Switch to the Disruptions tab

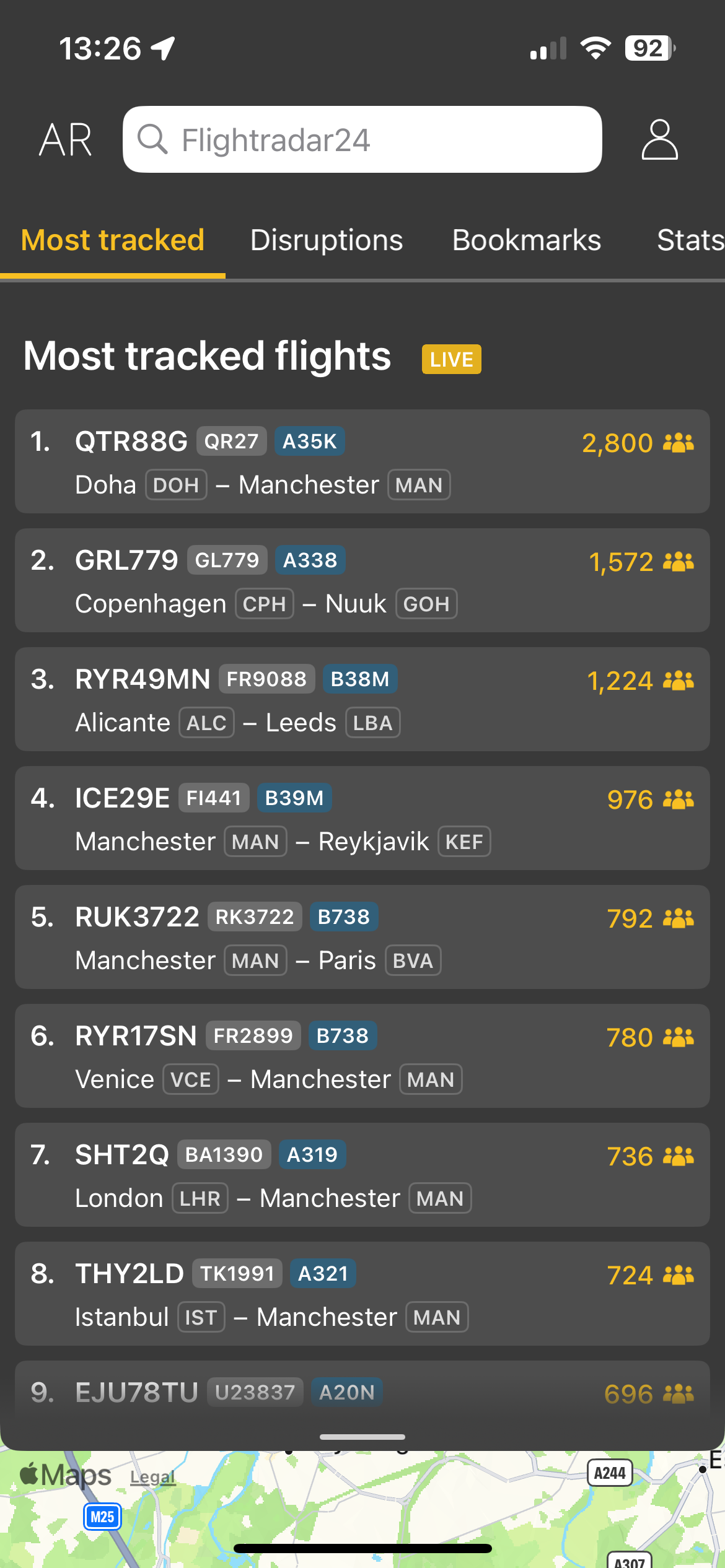pos(327,240)
